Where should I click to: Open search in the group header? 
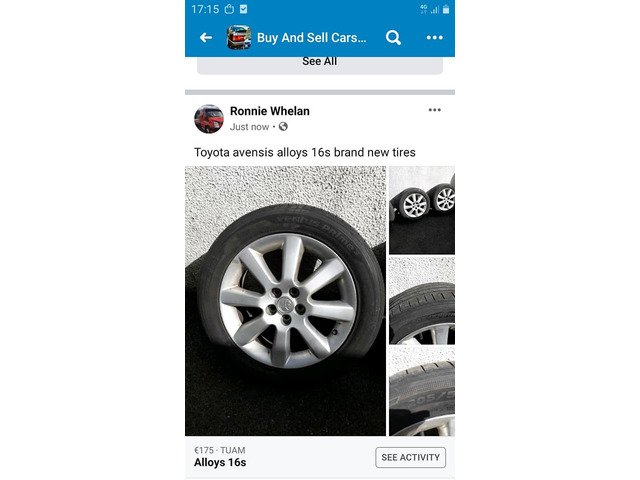(x=393, y=38)
